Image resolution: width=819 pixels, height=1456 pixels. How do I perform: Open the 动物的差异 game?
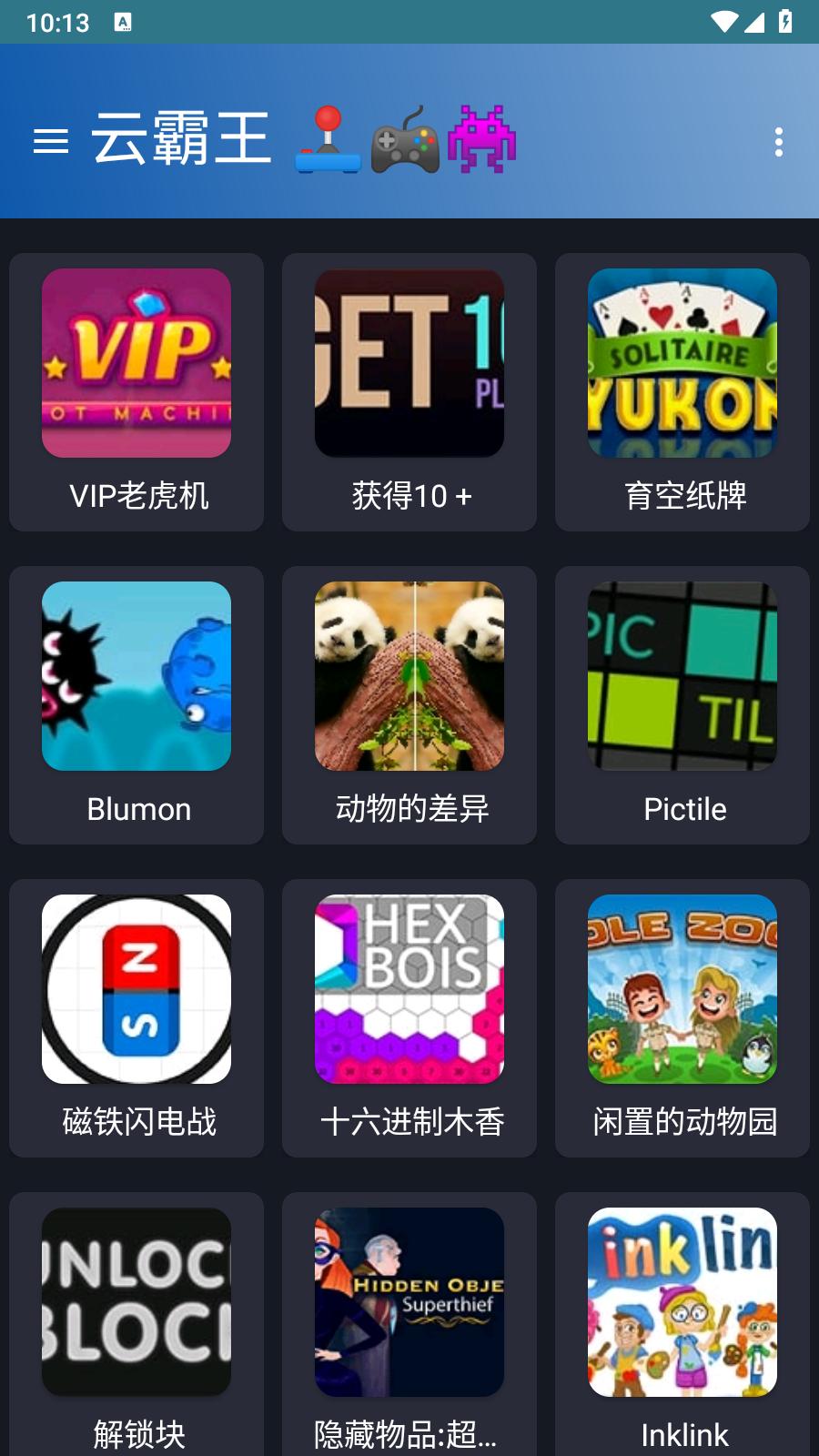pyautogui.click(x=409, y=704)
